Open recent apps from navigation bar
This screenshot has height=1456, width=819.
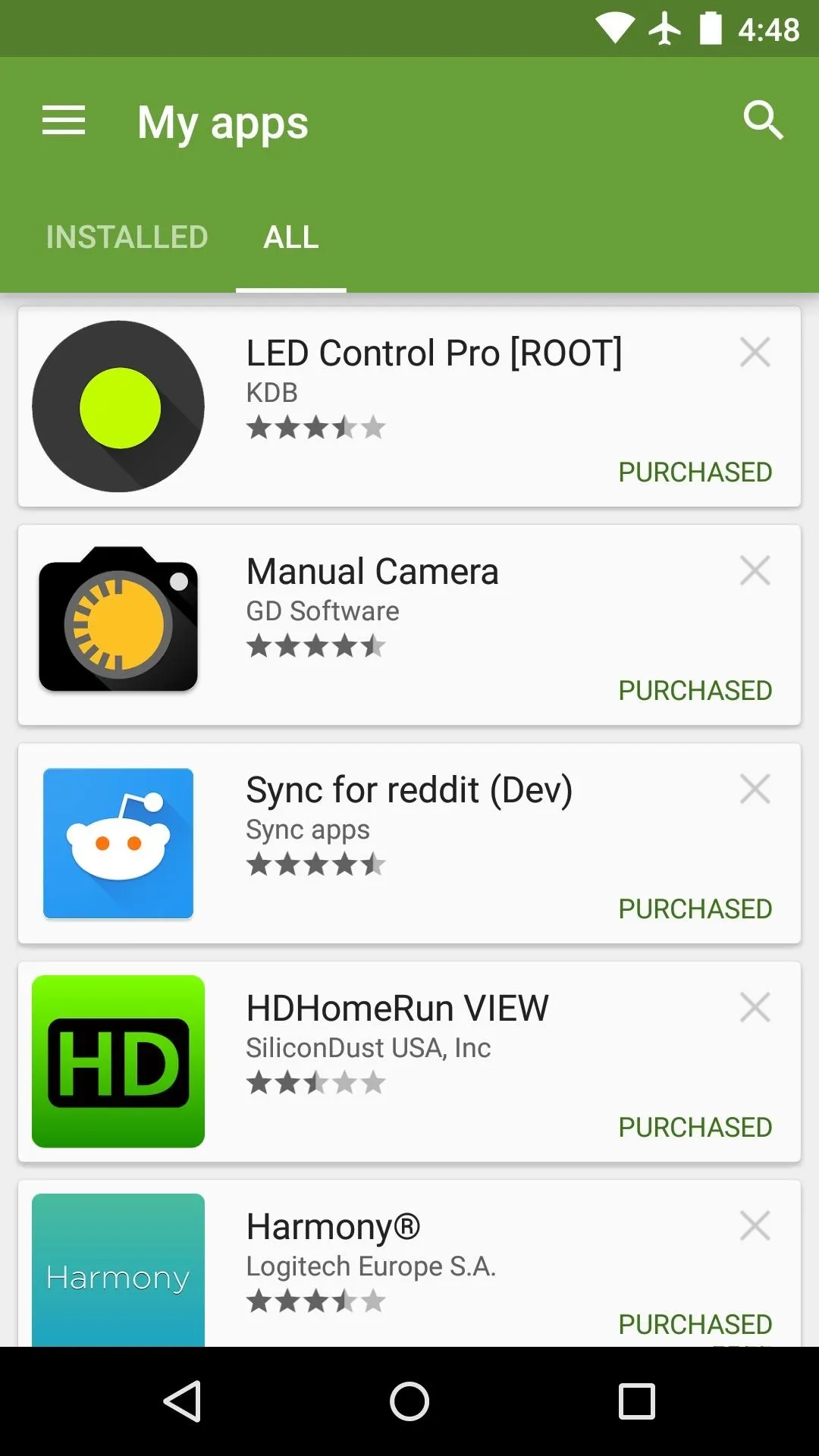[636, 1401]
